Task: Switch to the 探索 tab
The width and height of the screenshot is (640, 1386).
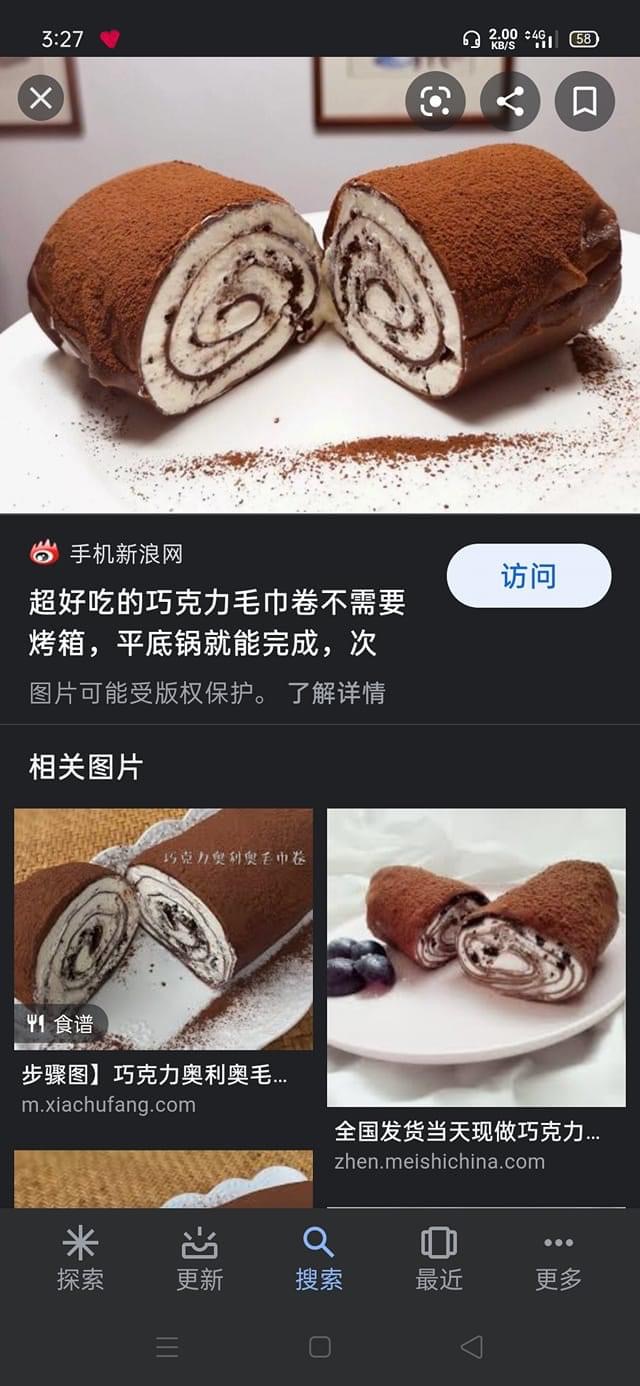Action: coord(80,1258)
